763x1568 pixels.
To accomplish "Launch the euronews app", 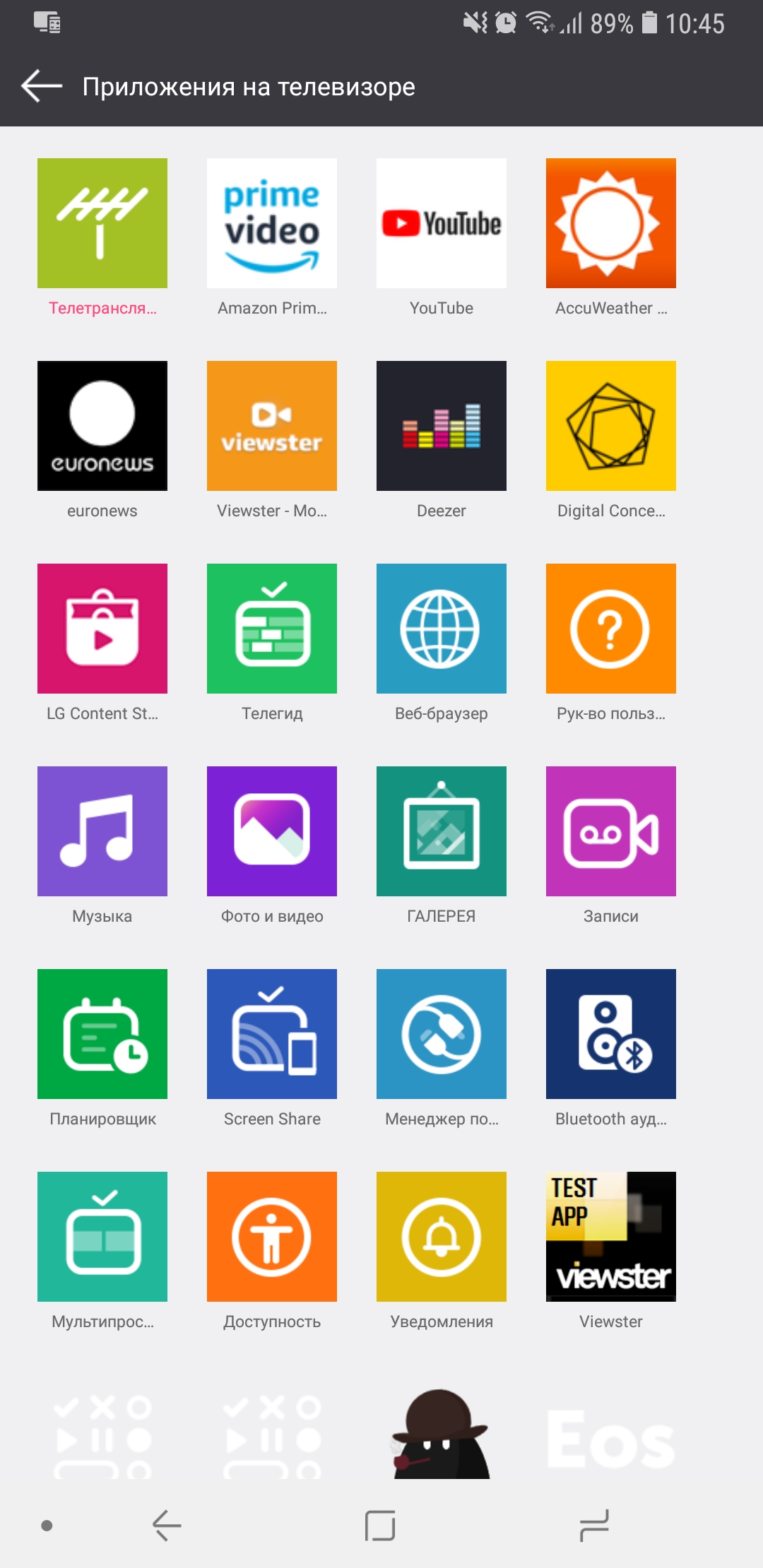I will (x=102, y=426).
